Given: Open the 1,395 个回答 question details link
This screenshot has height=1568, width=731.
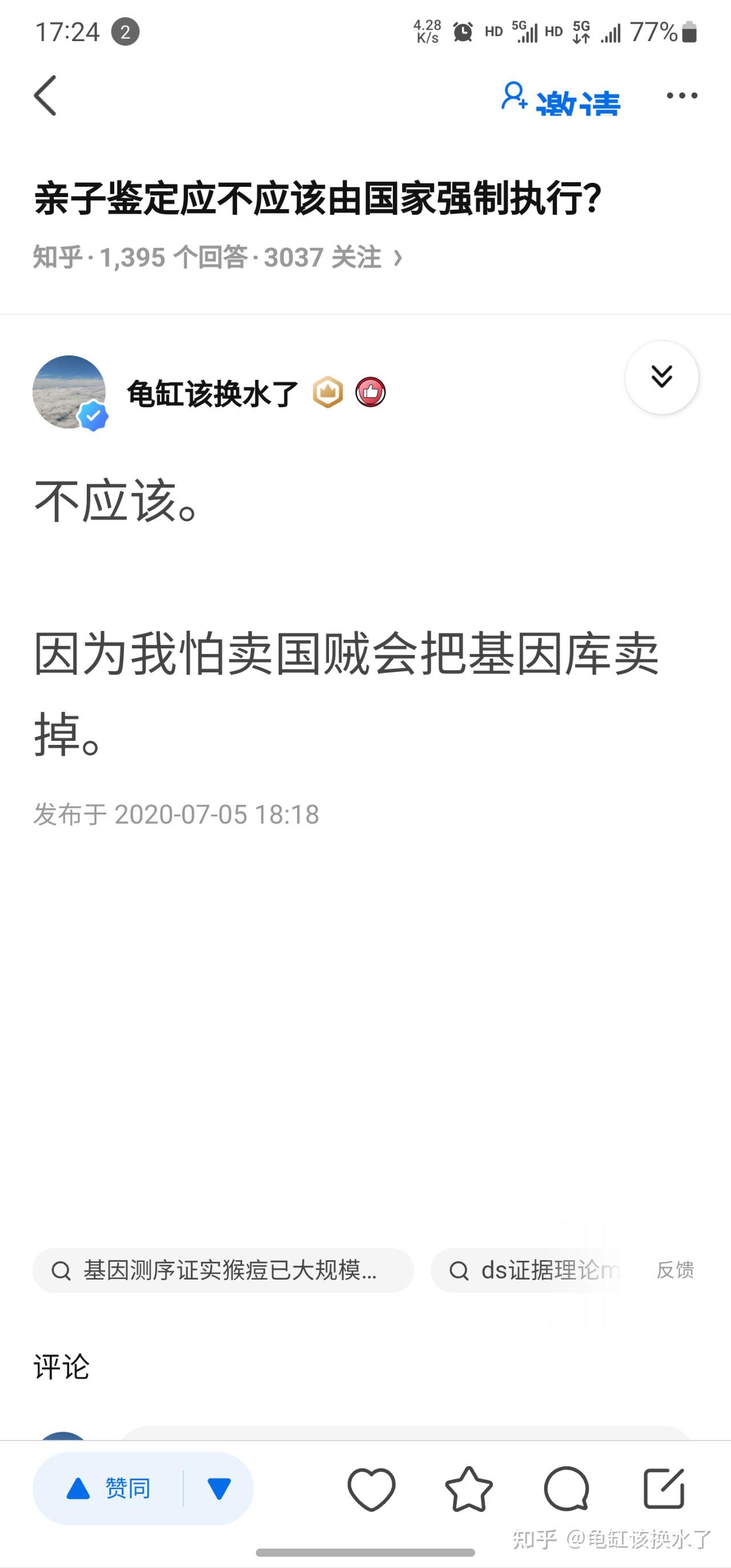Looking at the screenshot, I should (217, 258).
